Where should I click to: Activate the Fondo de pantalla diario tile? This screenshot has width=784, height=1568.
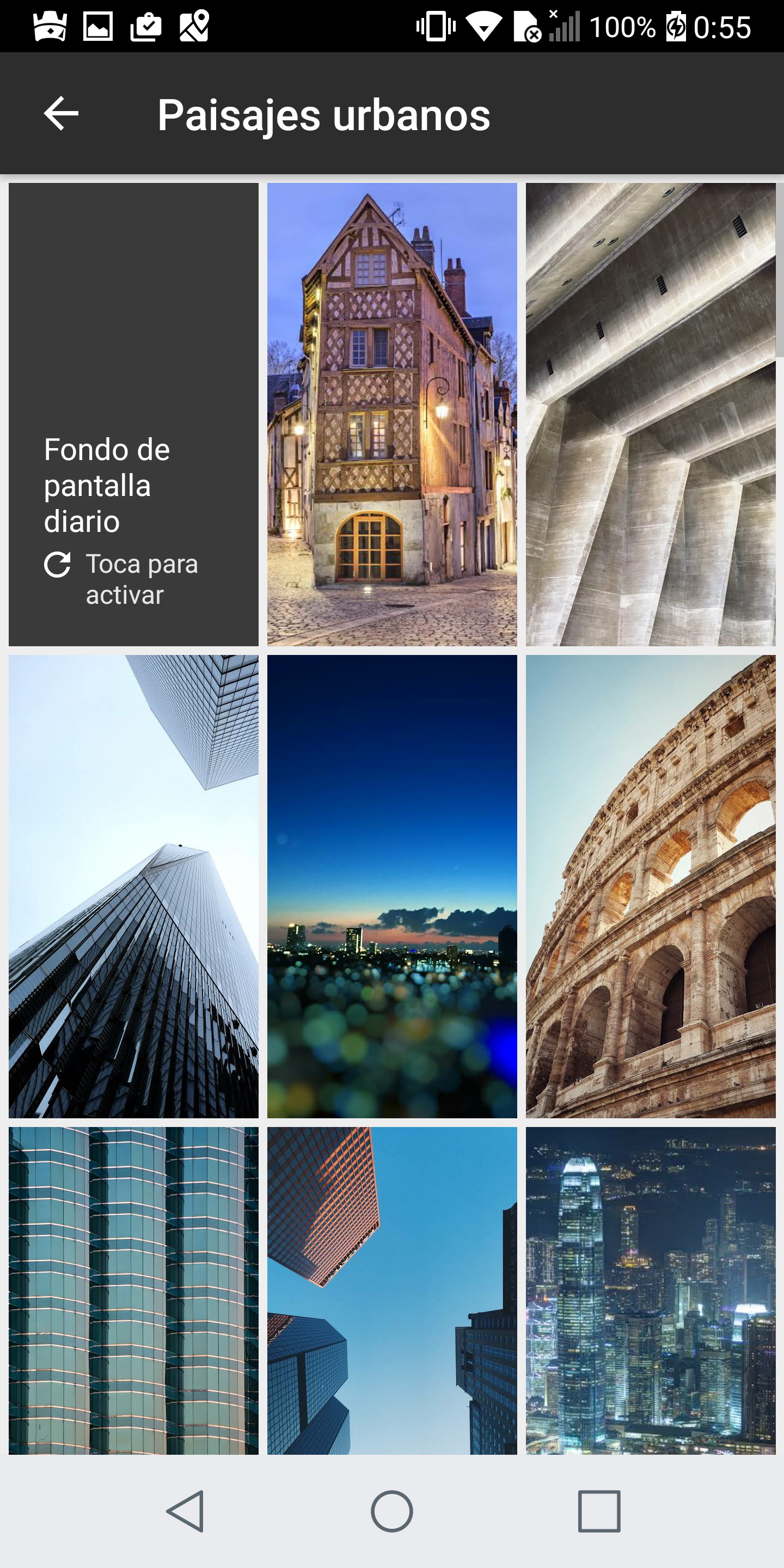coord(133,414)
